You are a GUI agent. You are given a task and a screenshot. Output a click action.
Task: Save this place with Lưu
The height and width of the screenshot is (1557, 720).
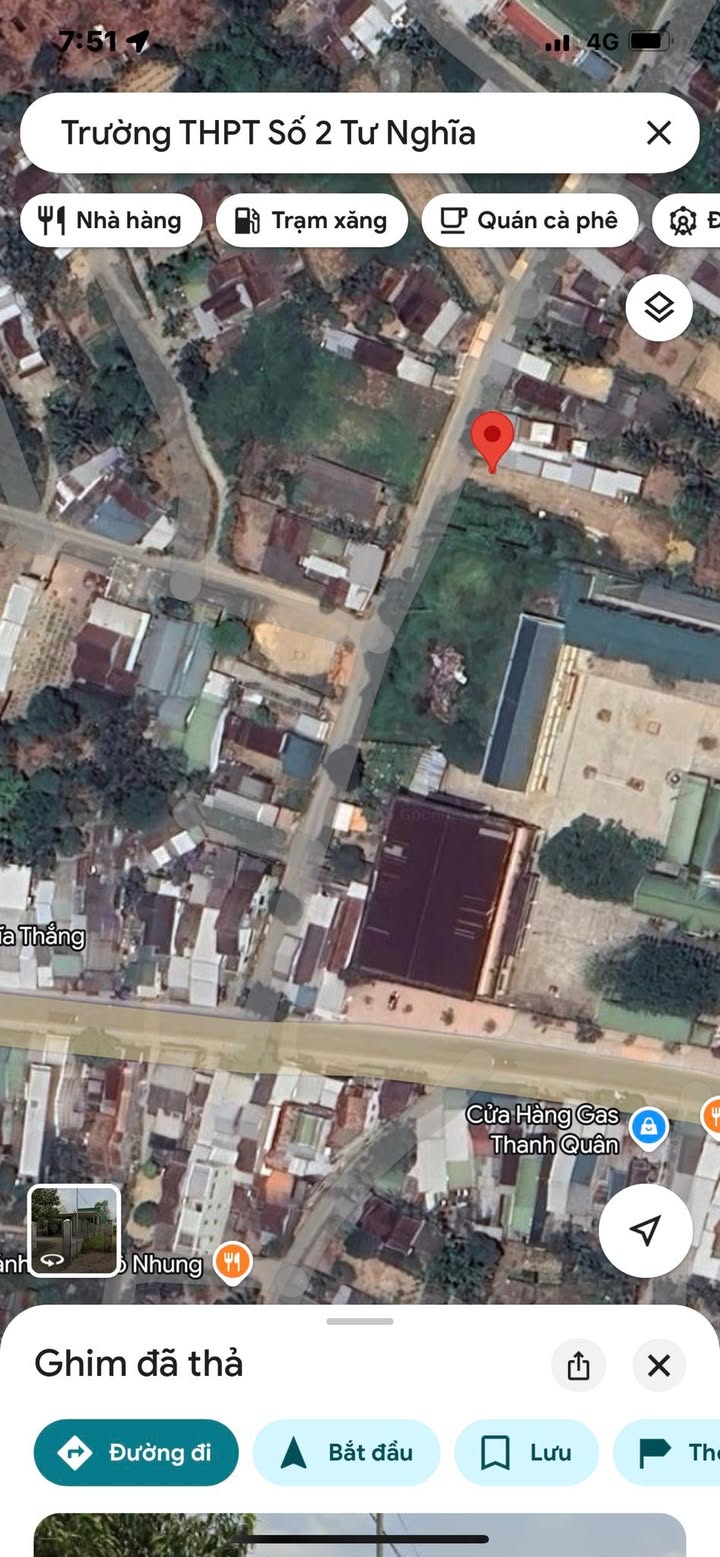coord(526,1452)
